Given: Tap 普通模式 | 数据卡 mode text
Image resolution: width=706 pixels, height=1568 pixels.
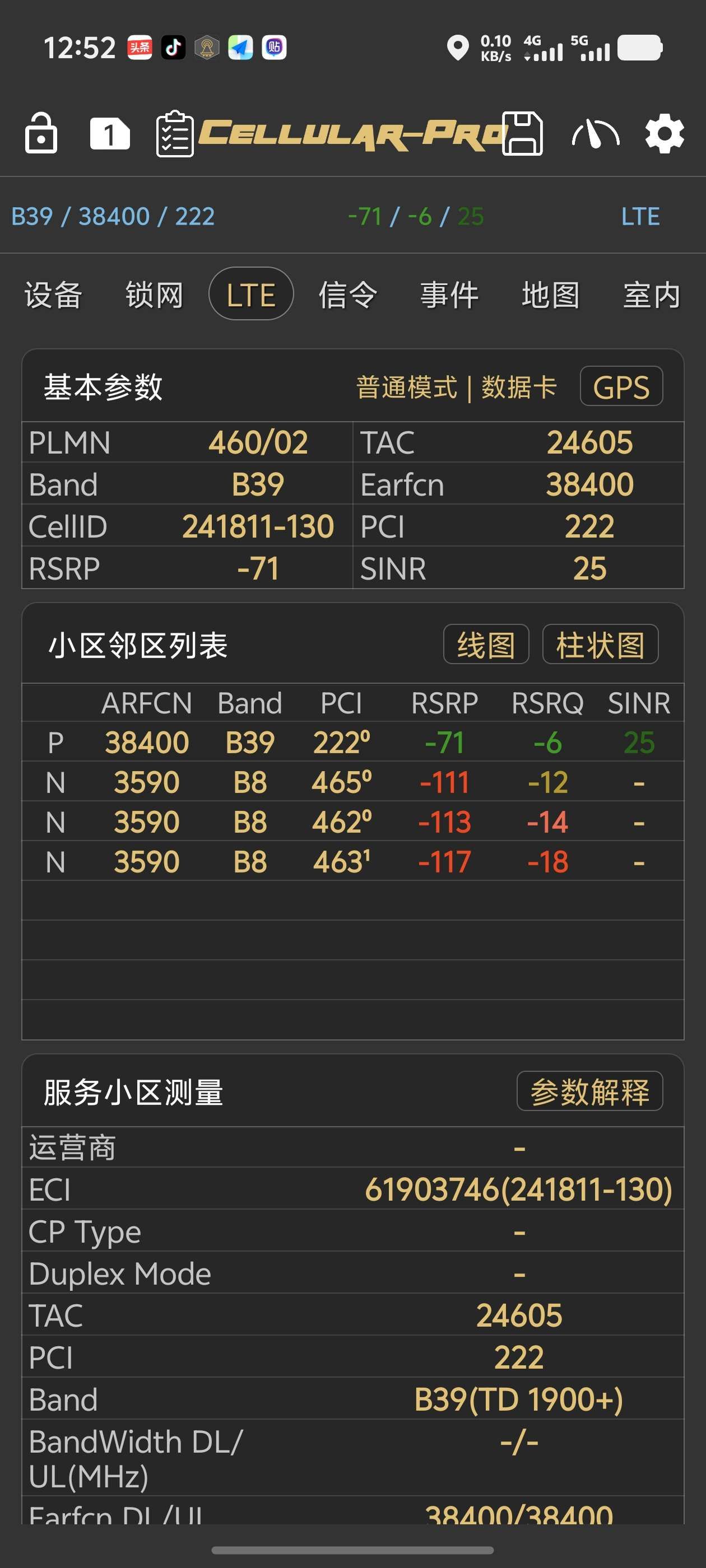Looking at the screenshot, I should pos(456,388).
